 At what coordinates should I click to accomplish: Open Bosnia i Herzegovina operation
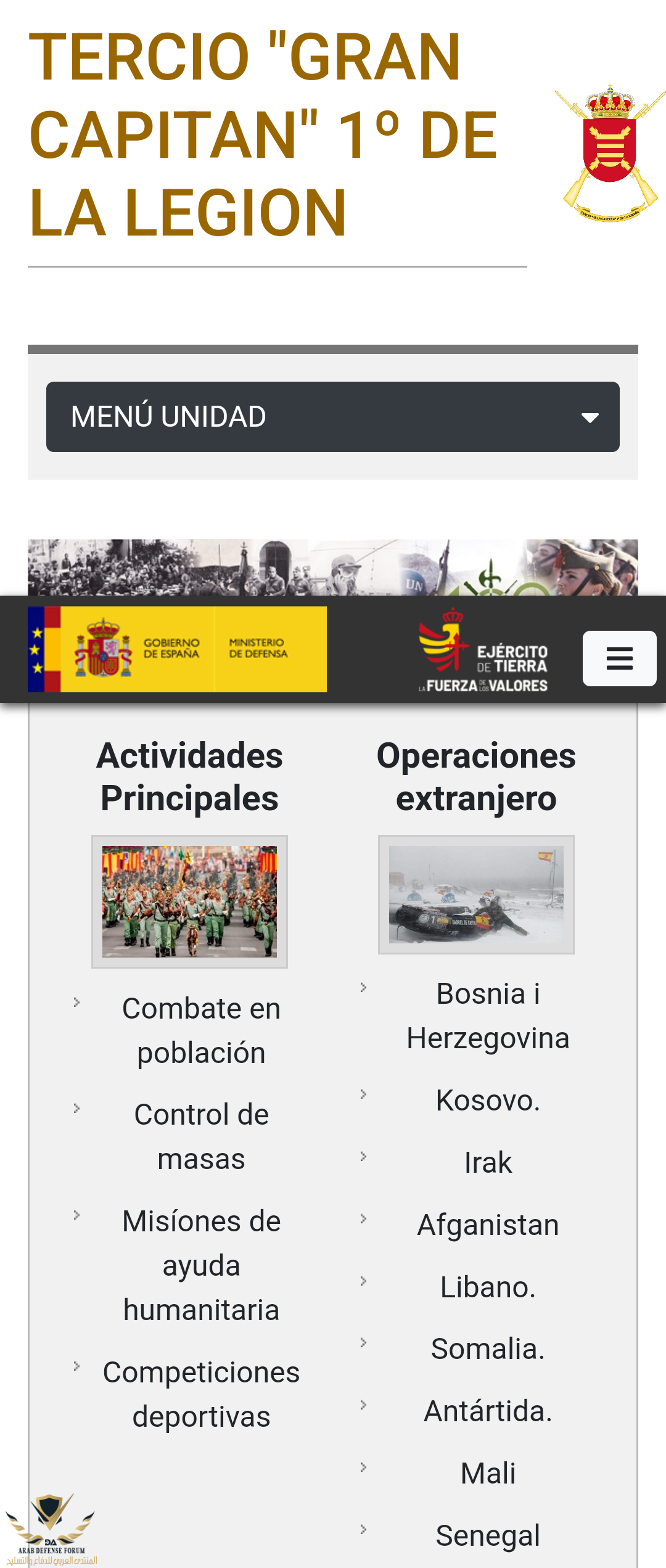[x=487, y=1016]
